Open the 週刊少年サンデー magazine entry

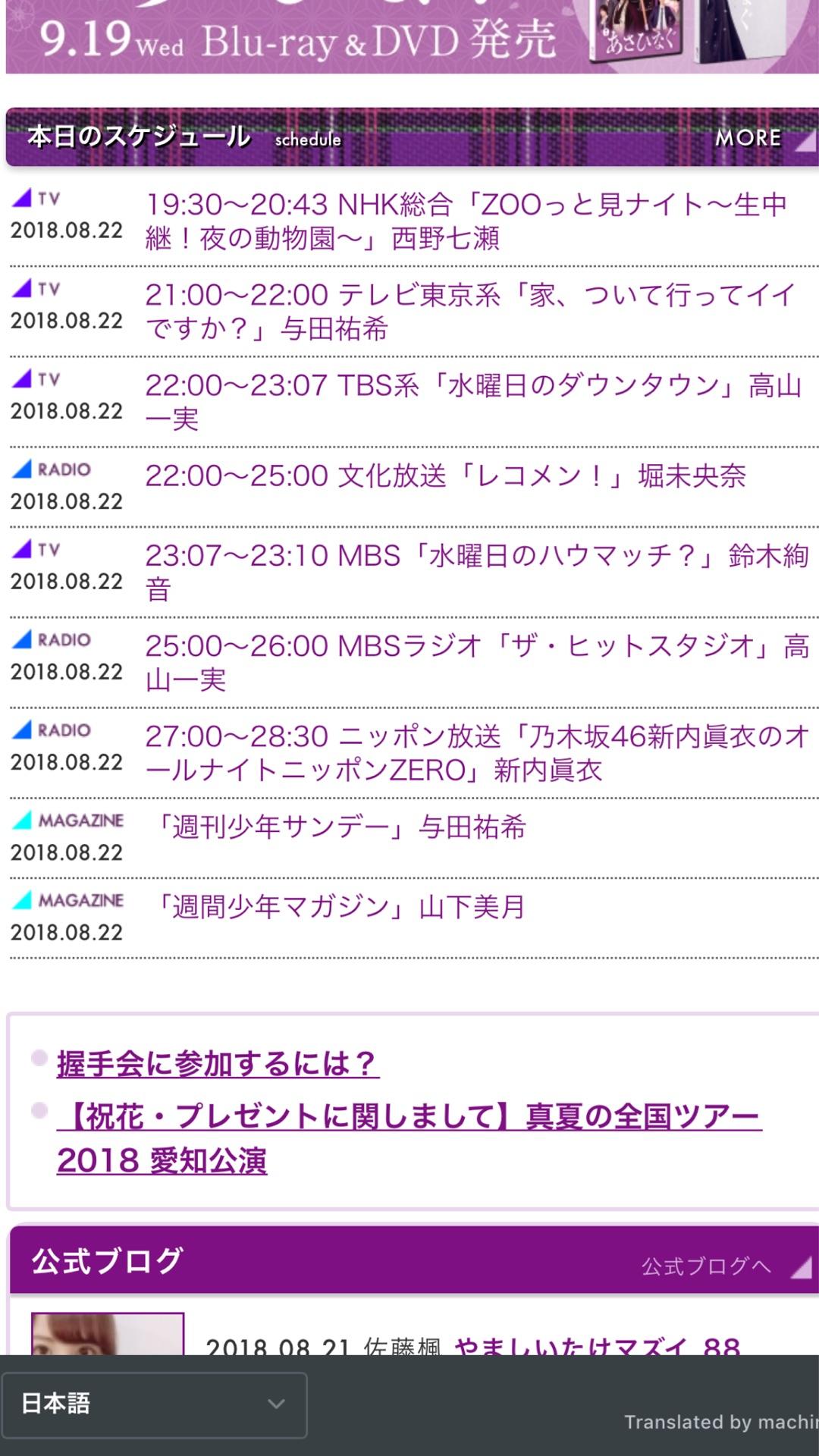[x=340, y=827]
